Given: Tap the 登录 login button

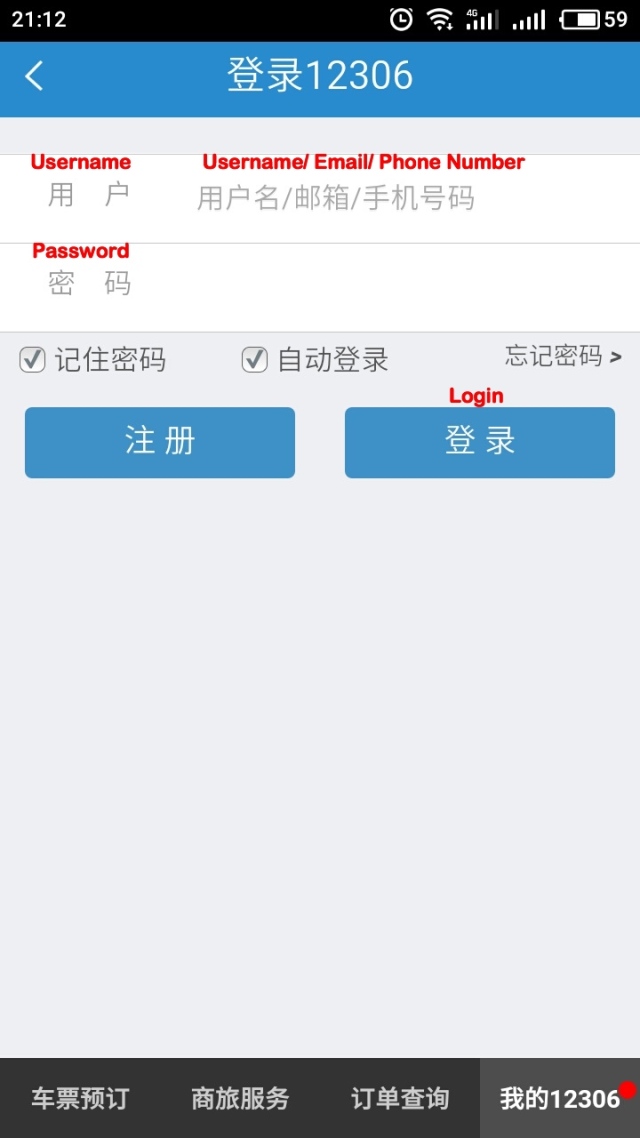Looking at the screenshot, I should tap(480, 442).
